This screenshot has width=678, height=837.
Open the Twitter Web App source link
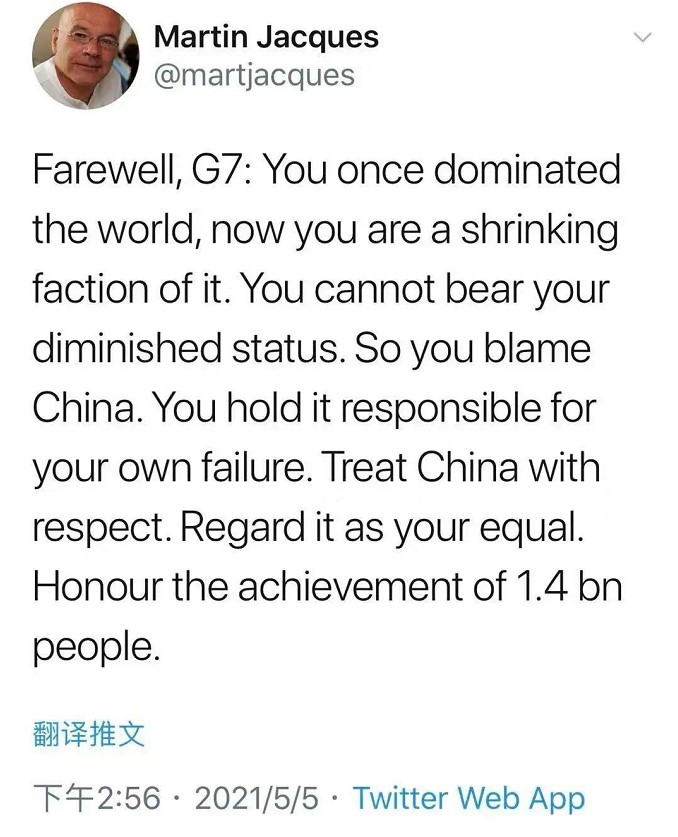point(468,798)
